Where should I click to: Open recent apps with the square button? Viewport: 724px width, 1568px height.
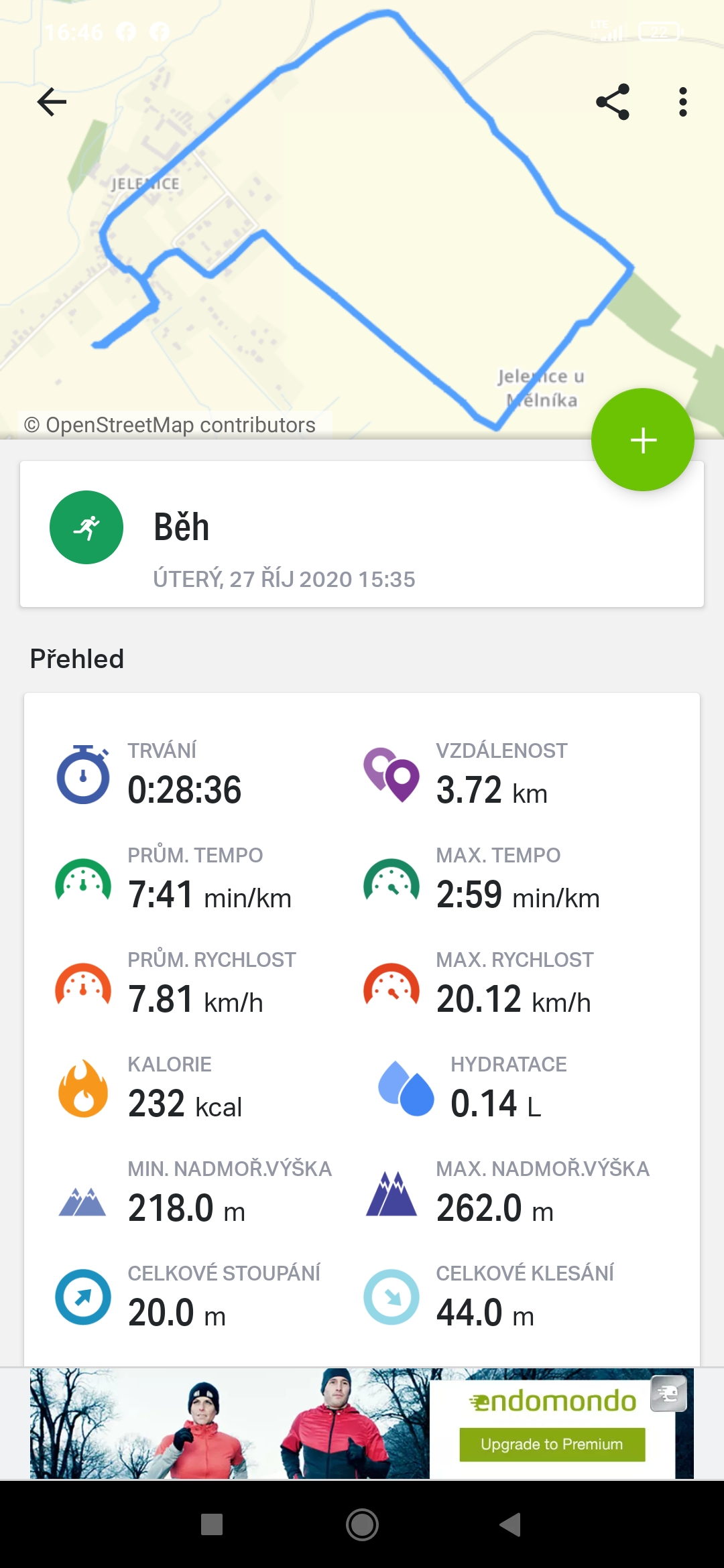point(212,1524)
